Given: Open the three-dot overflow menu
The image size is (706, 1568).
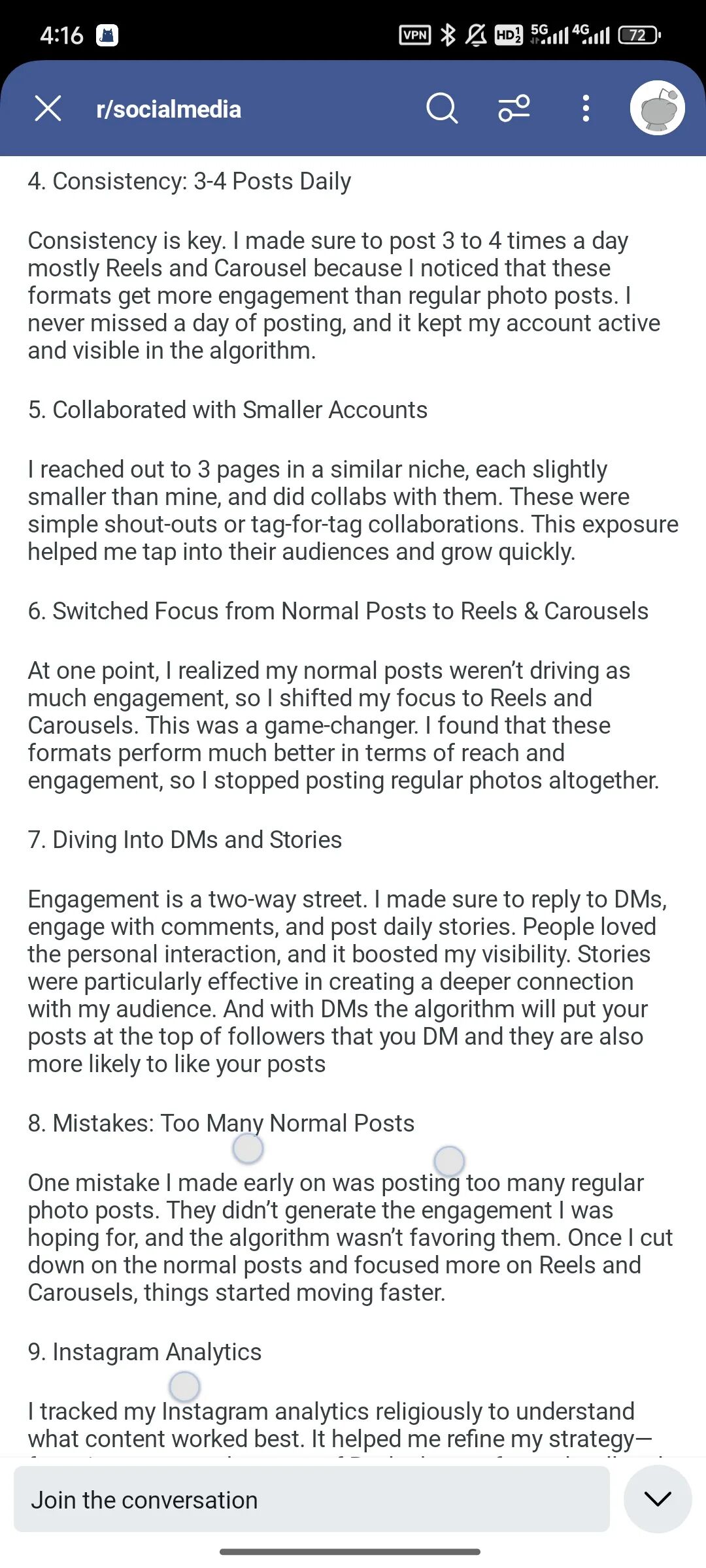Looking at the screenshot, I should pos(586,108).
